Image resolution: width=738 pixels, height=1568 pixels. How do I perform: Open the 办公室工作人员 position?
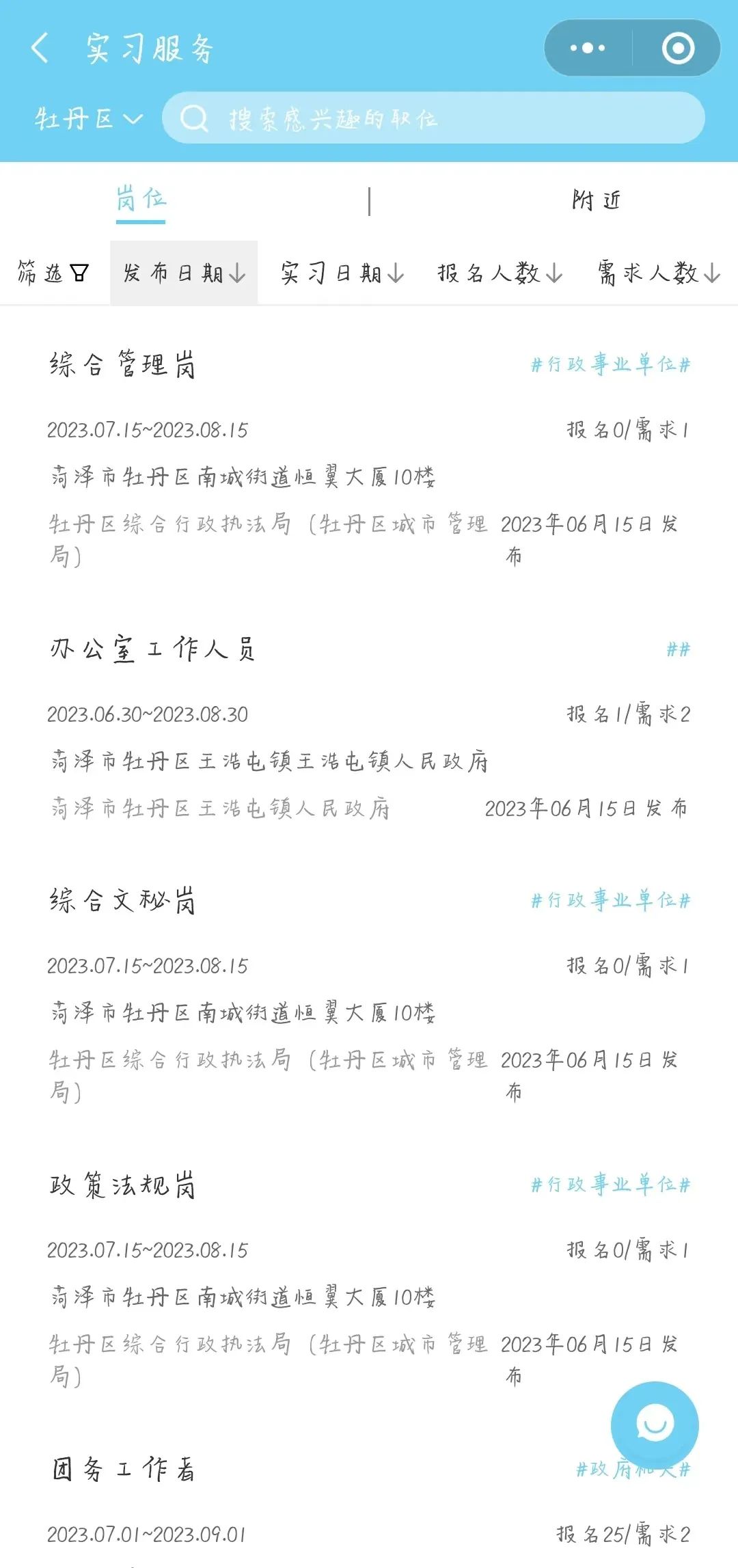click(152, 649)
